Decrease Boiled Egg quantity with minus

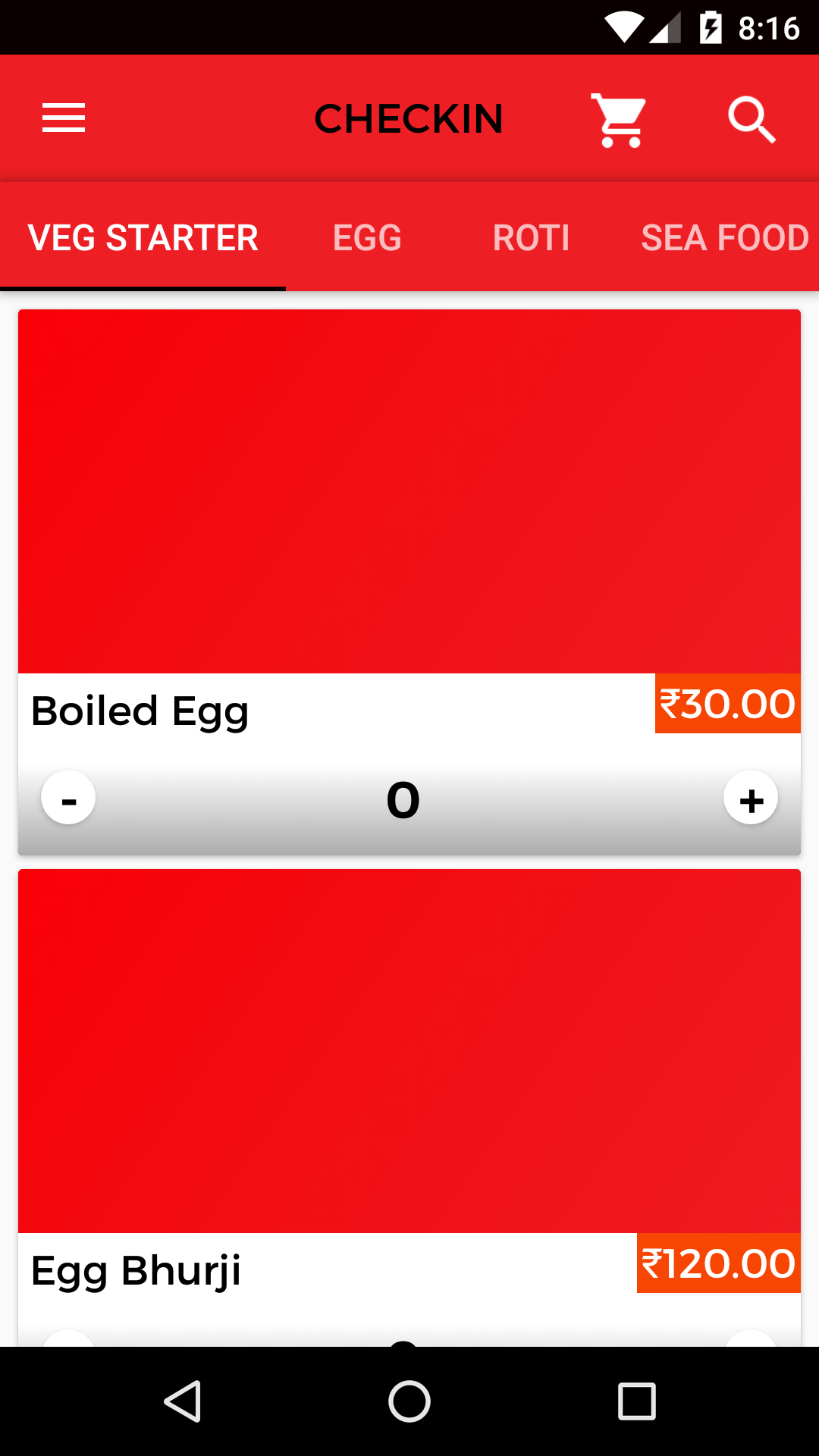pos(68,798)
